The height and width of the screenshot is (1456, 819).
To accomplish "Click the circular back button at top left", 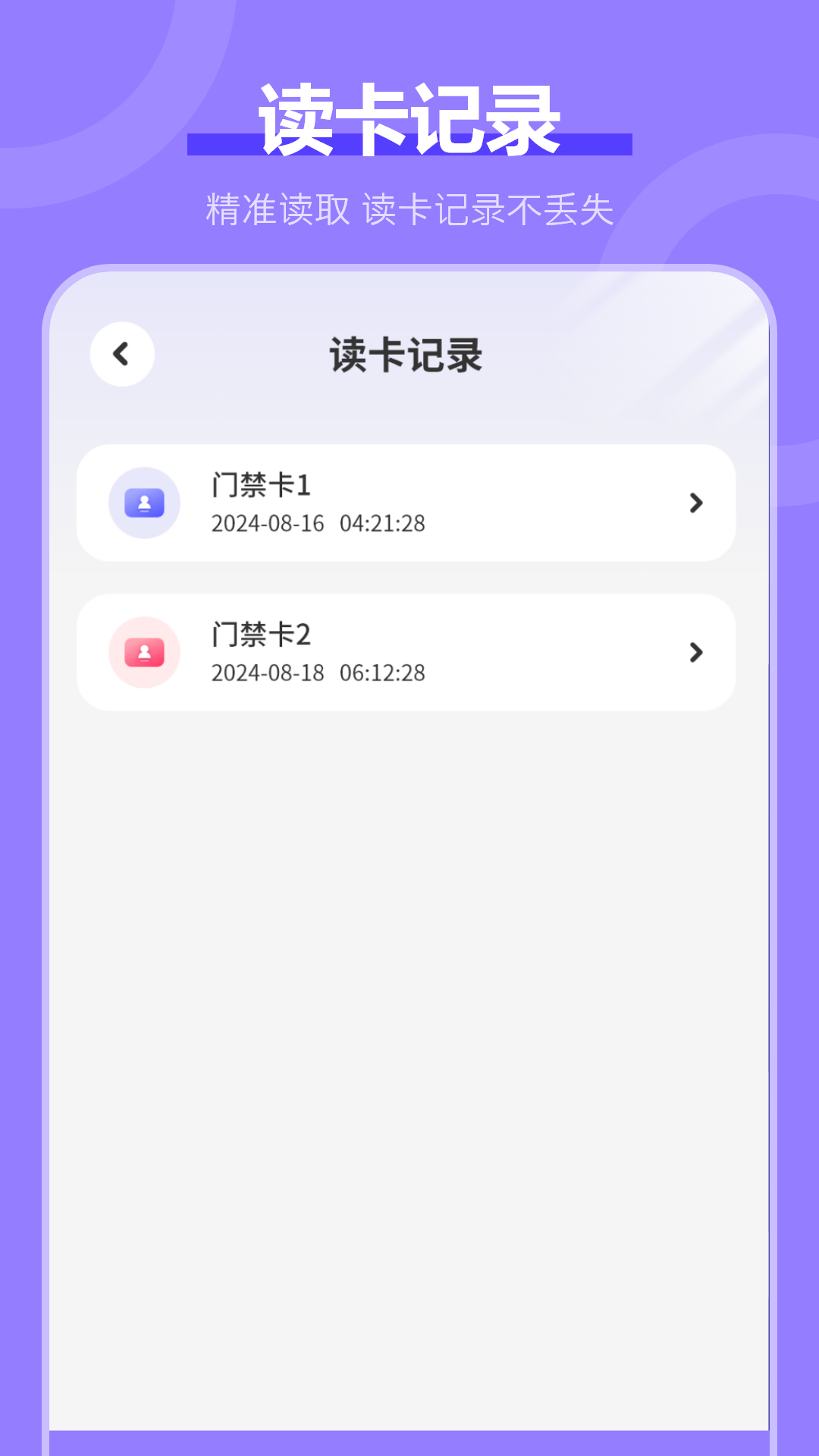I will coord(121,354).
